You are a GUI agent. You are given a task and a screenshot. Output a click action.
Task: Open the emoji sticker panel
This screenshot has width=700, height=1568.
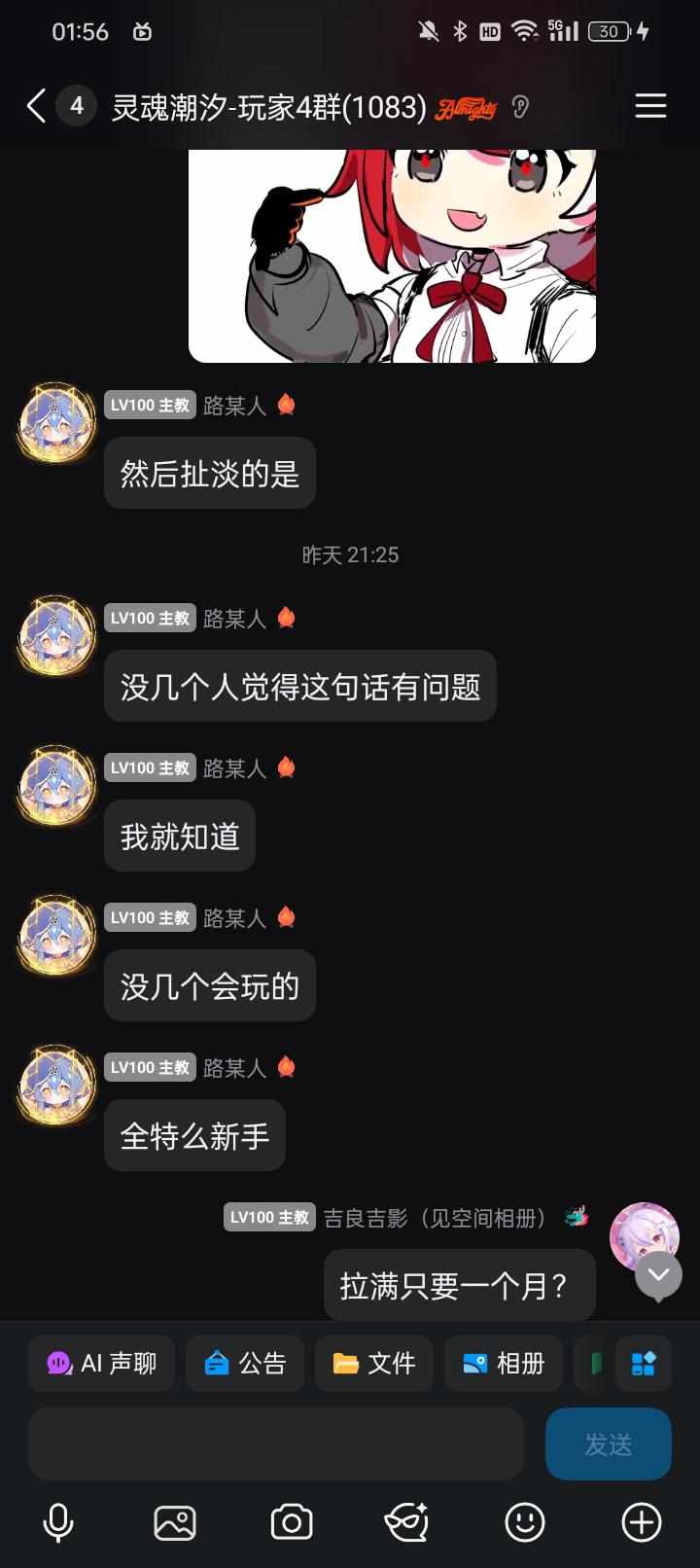click(525, 1522)
